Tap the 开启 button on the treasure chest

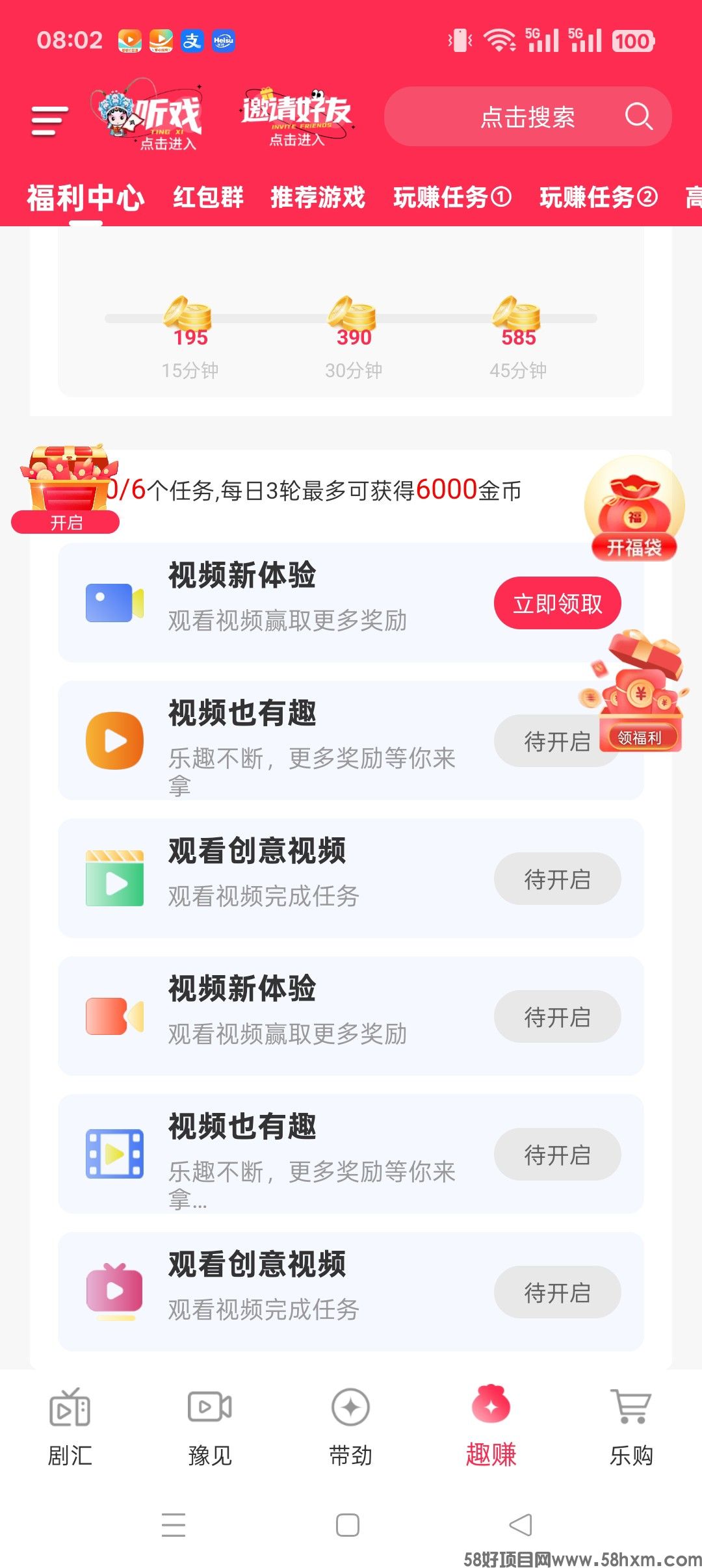click(65, 520)
